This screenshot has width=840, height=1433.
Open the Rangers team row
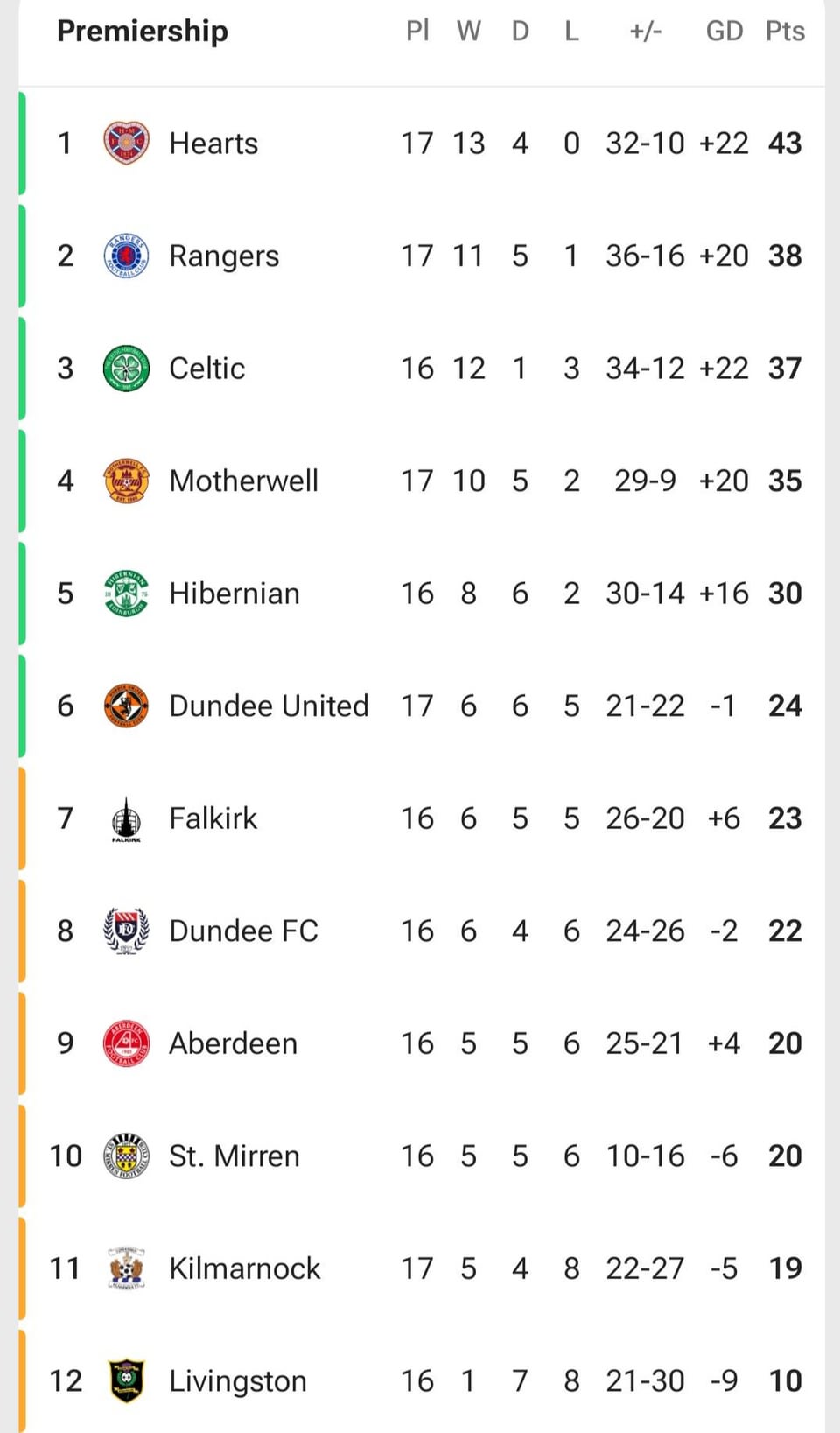(x=224, y=256)
